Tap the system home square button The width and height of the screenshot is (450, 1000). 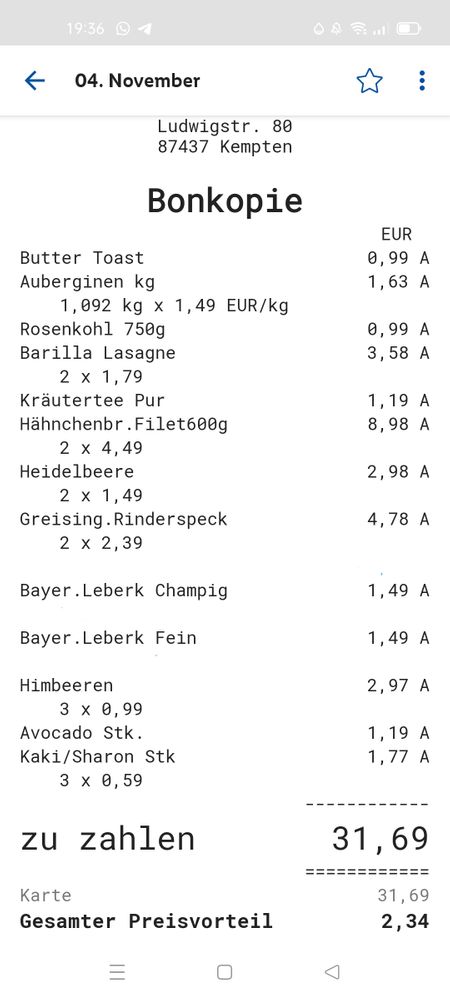224,972
